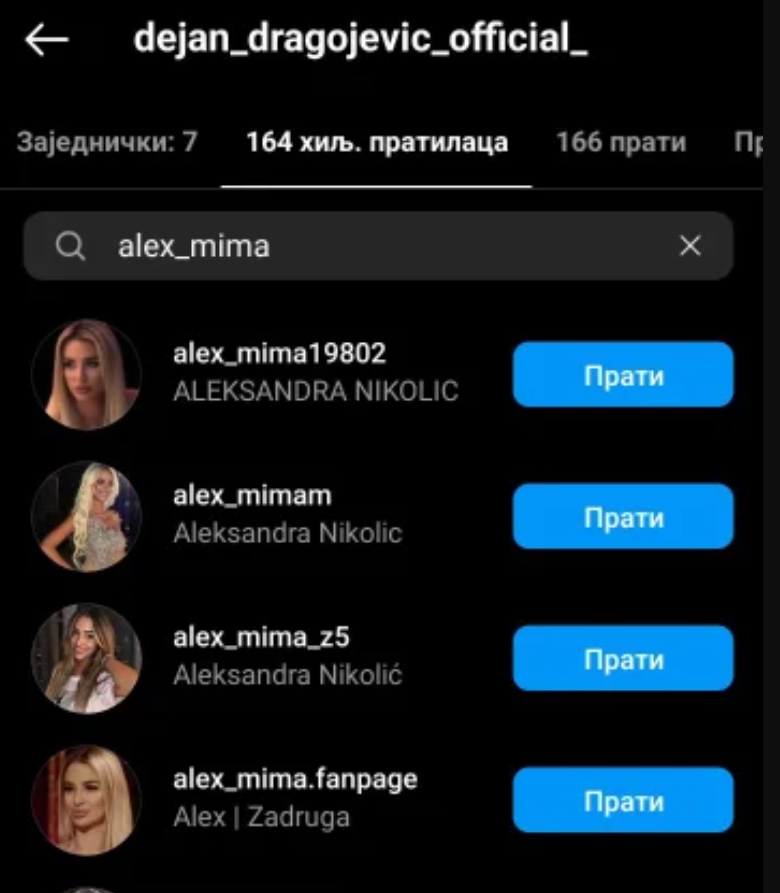Go back using the arrow icon
780x893 pixels.
[x=46, y=41]
